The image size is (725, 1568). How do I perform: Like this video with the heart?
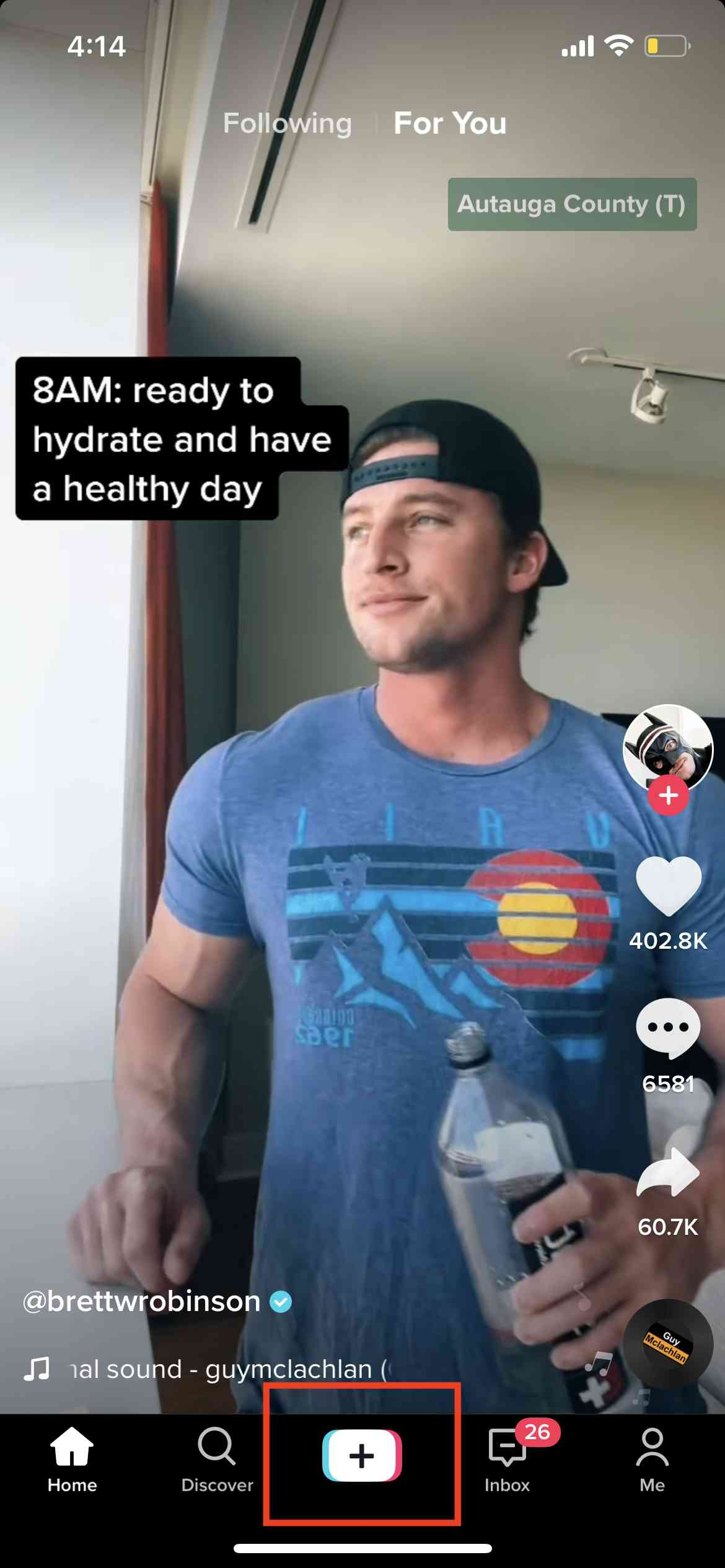coord(668,886)
